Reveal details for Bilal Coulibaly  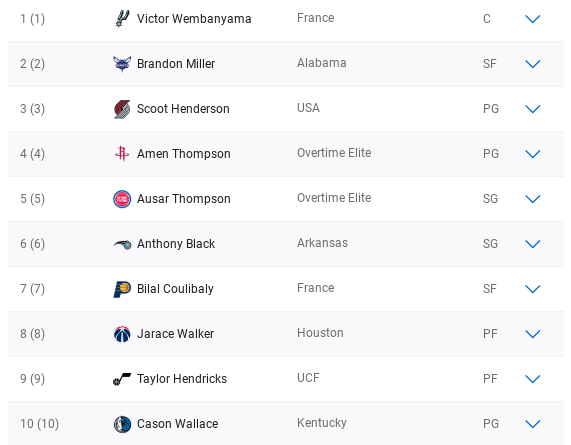coord(532,289)
